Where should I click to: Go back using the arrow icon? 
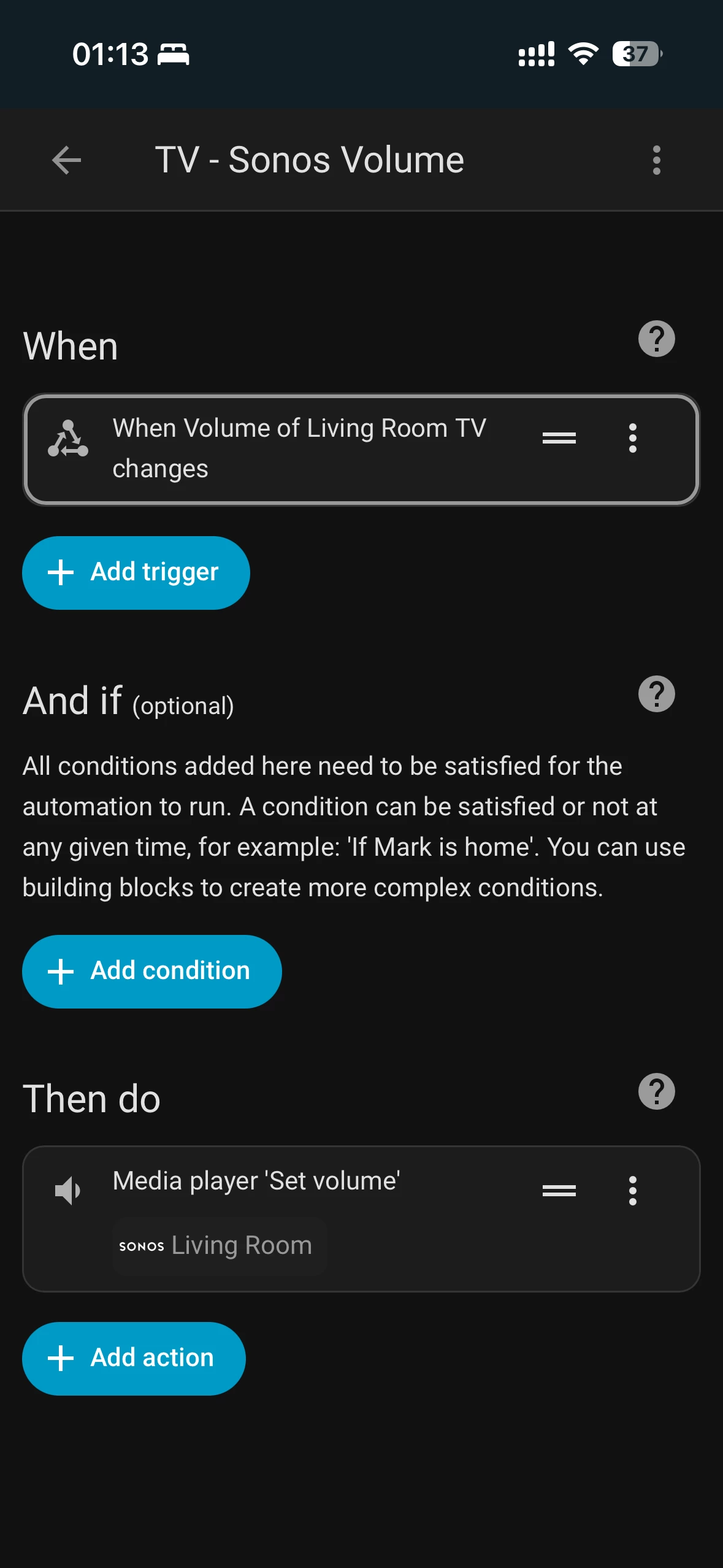pos(66,160)
